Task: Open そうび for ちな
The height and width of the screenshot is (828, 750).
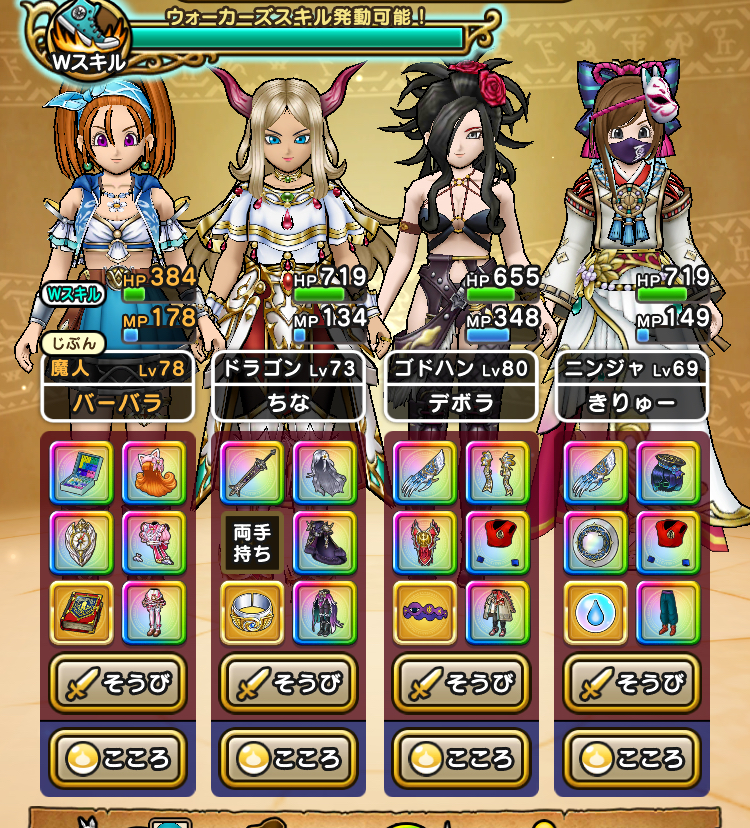Action: tap(288, 683)
